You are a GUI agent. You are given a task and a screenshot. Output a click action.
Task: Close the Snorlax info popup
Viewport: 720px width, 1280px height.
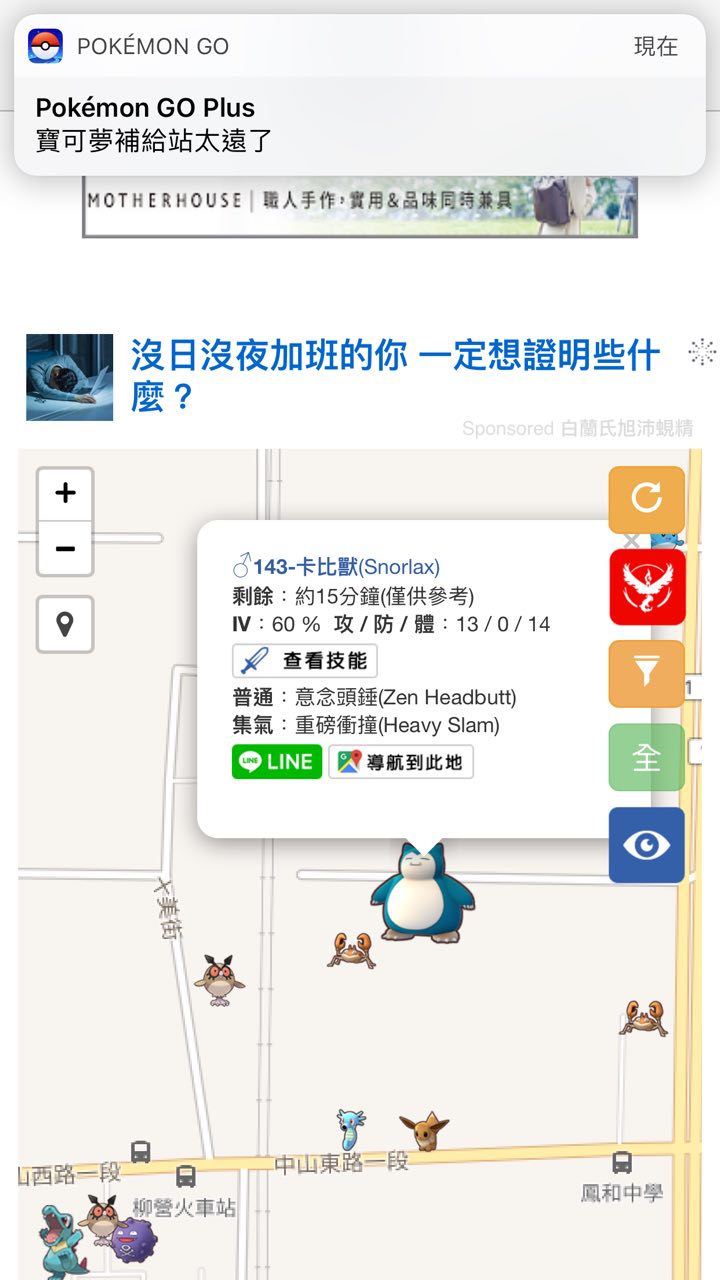(631, 542)
